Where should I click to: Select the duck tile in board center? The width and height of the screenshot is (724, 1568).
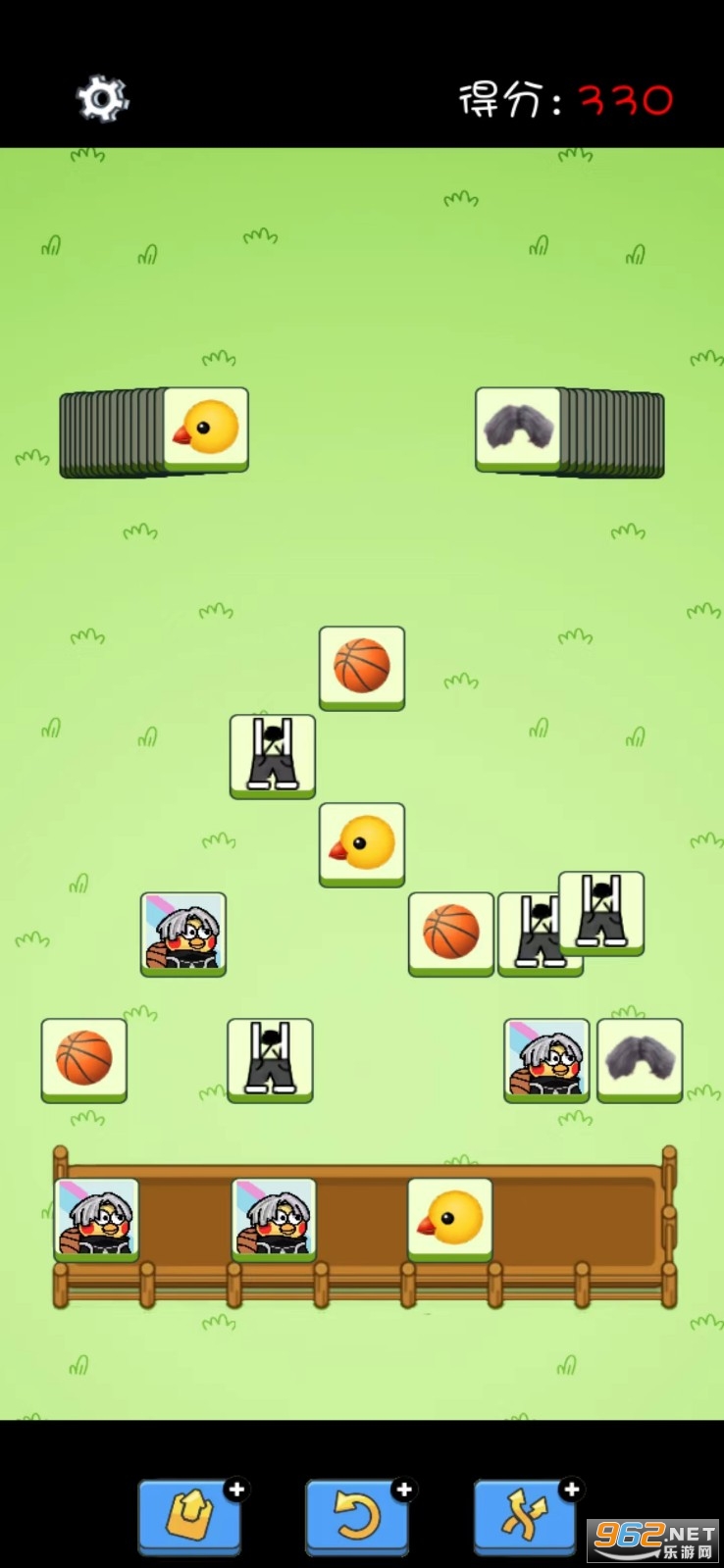pos(362,842)
